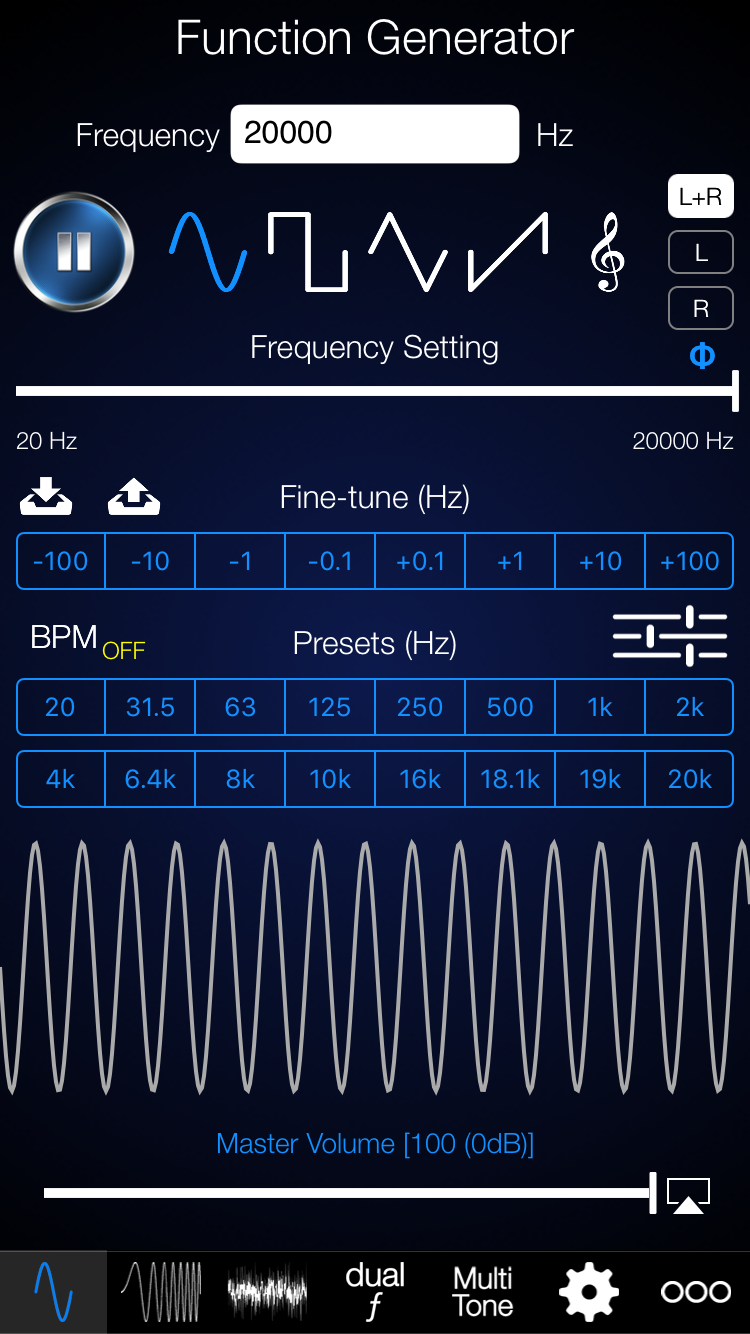Tap the phase symbol icon
This screenshot has width=750, height=1334.
pyautogui.click(x=702, y=356)
